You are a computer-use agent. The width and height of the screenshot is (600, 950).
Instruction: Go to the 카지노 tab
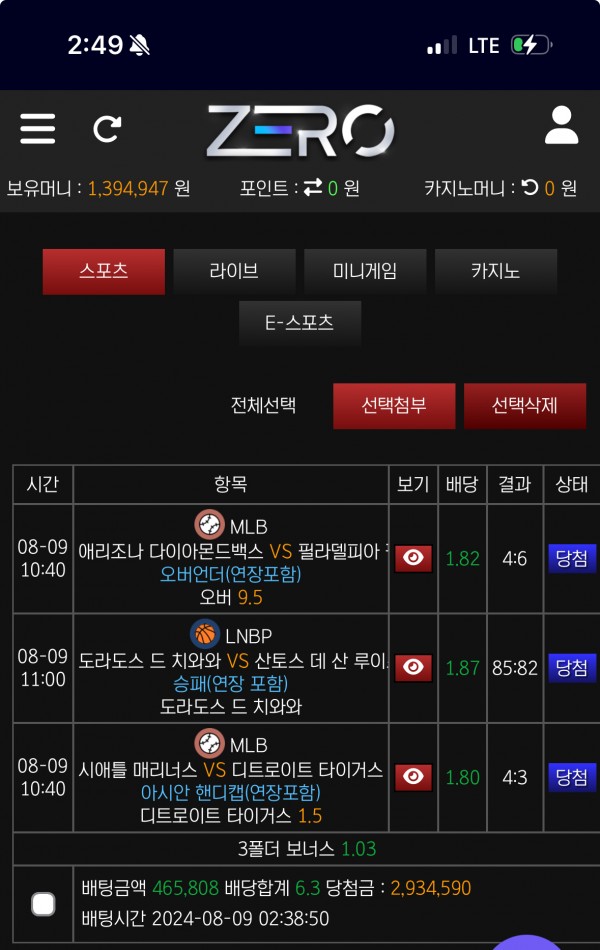pyautogui.click(x=495, y=271)
